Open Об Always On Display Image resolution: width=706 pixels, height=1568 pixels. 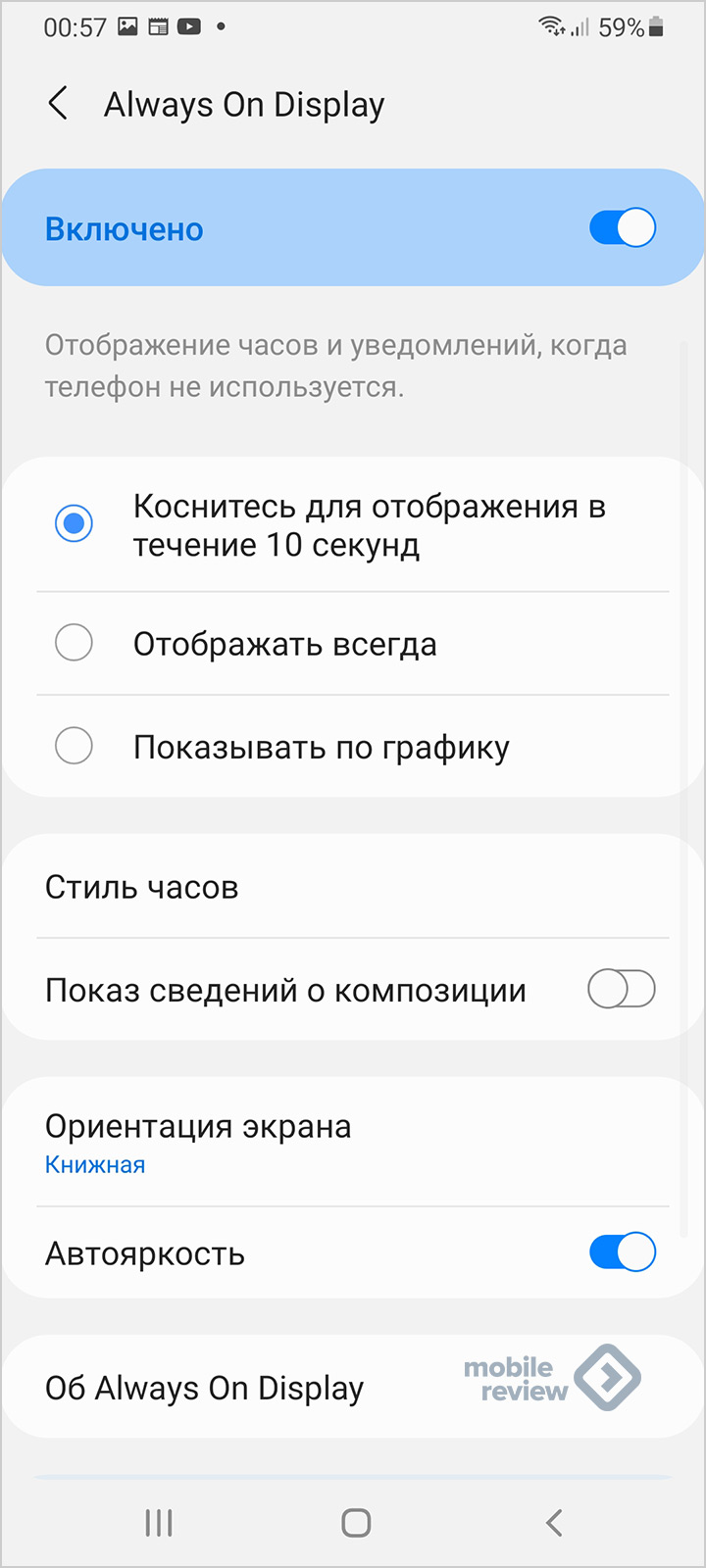(x=353, y=1387)
